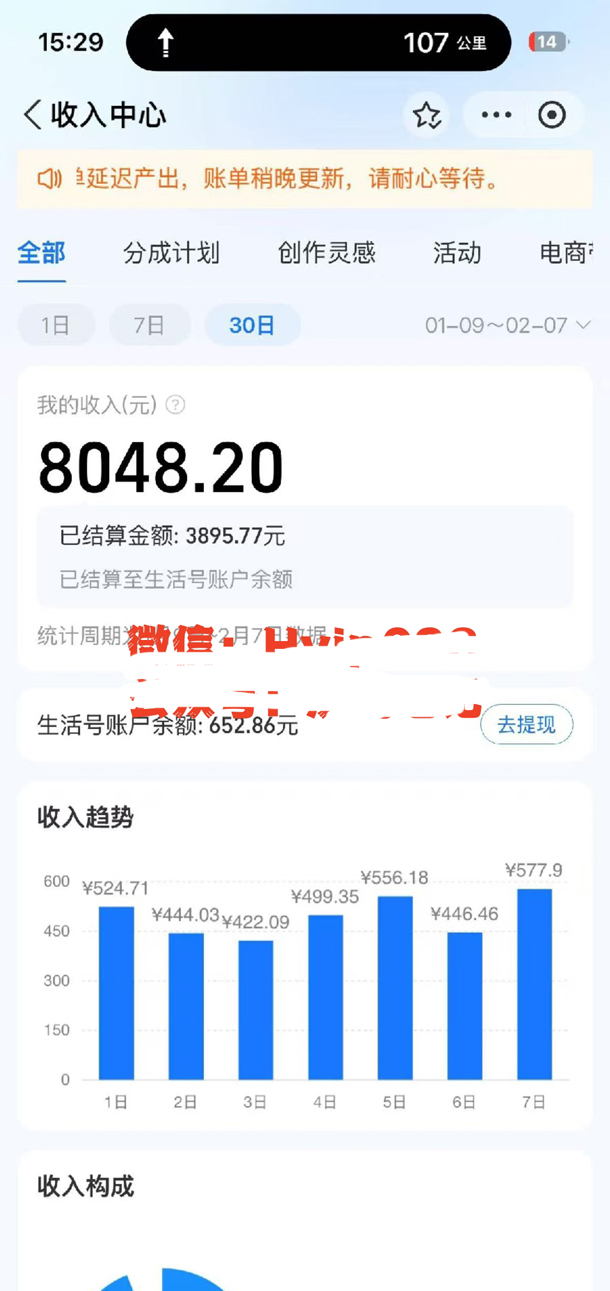Viewport: 610px width, 1291px height.
Task: Select the 7日 time range
Action: tap(149, 325)
